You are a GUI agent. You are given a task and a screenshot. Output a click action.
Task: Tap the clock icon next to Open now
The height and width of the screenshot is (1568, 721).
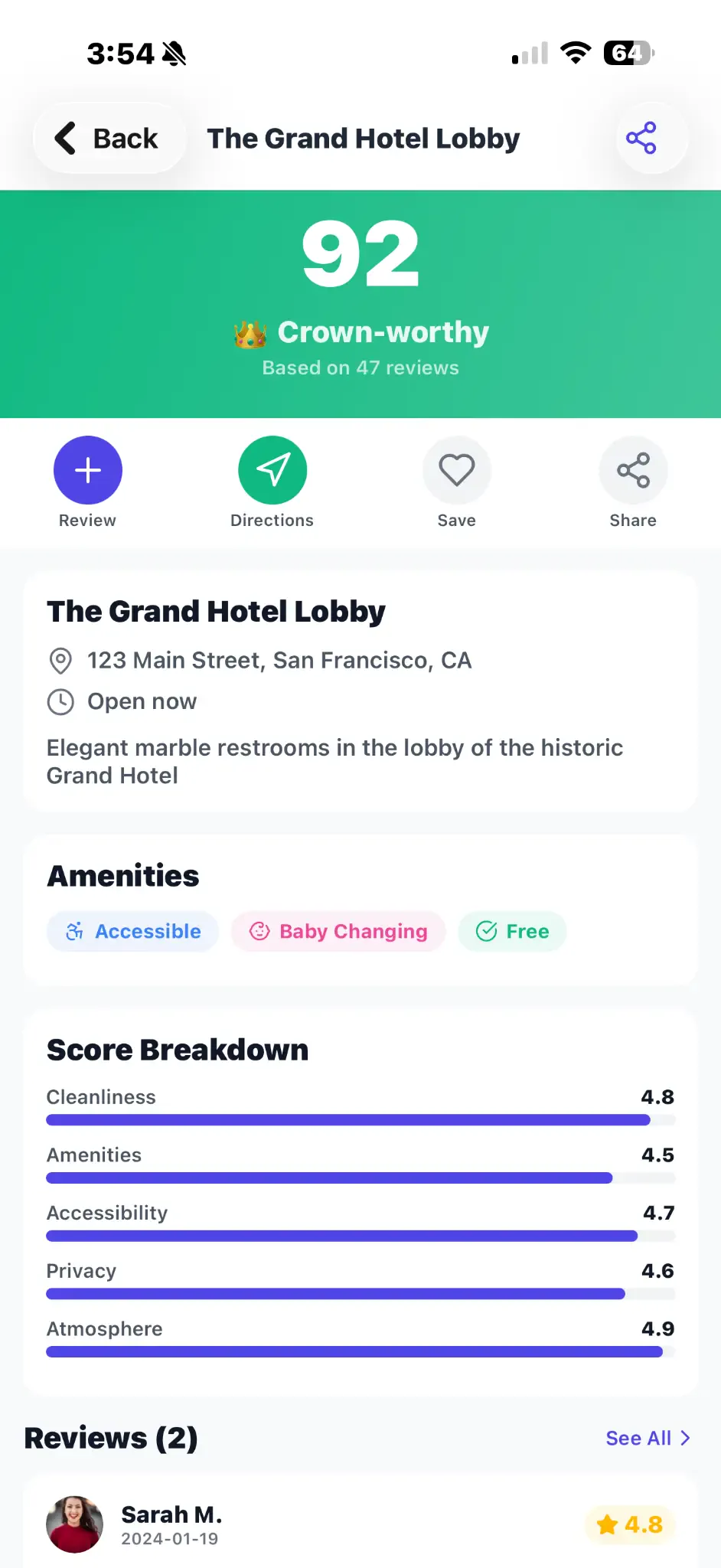coord(61,701)
